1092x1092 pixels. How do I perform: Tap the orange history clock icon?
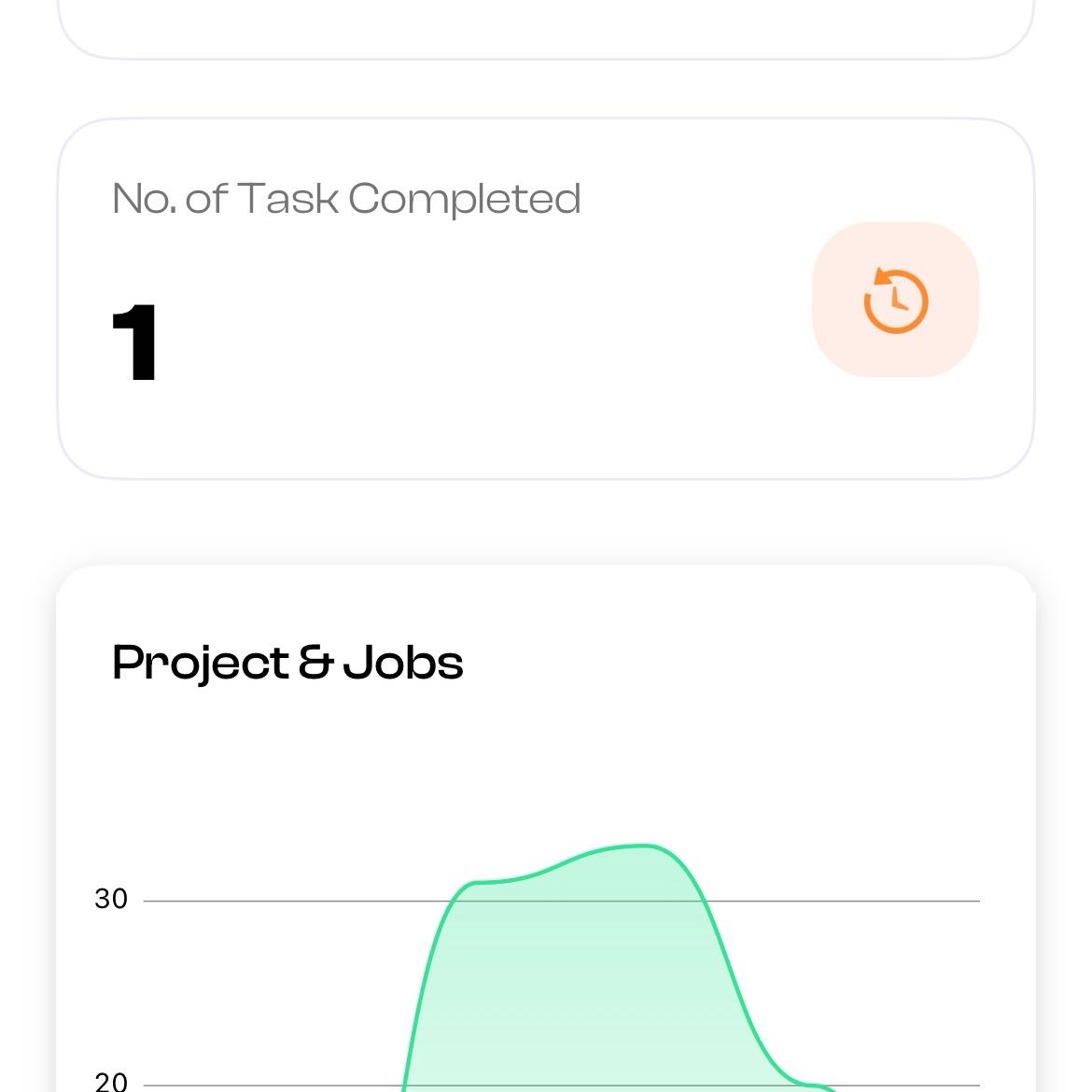(x=895, y=301)
